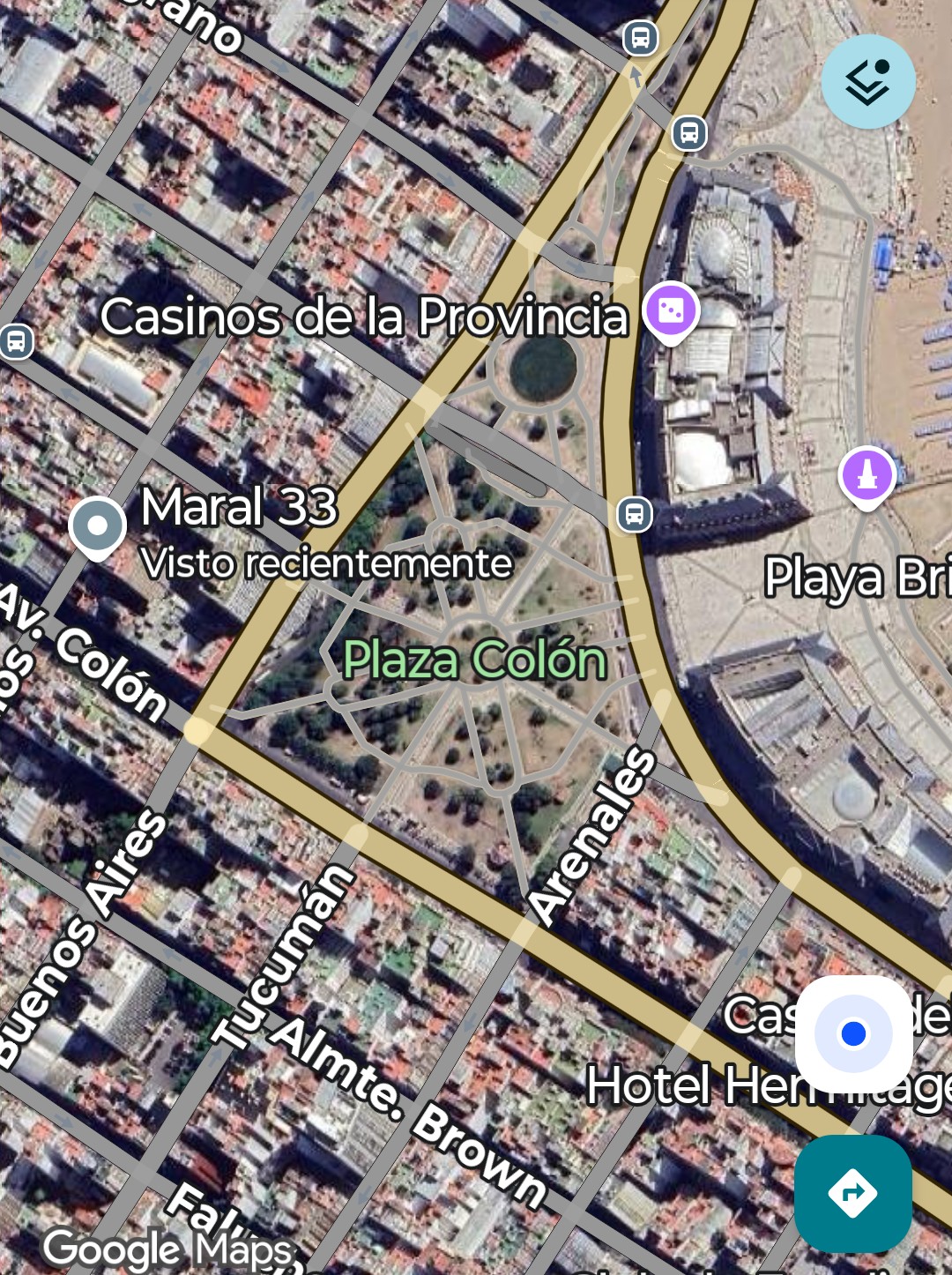Open the Plaza Colón place label
952x1275 pixels.
pos(474,660)
